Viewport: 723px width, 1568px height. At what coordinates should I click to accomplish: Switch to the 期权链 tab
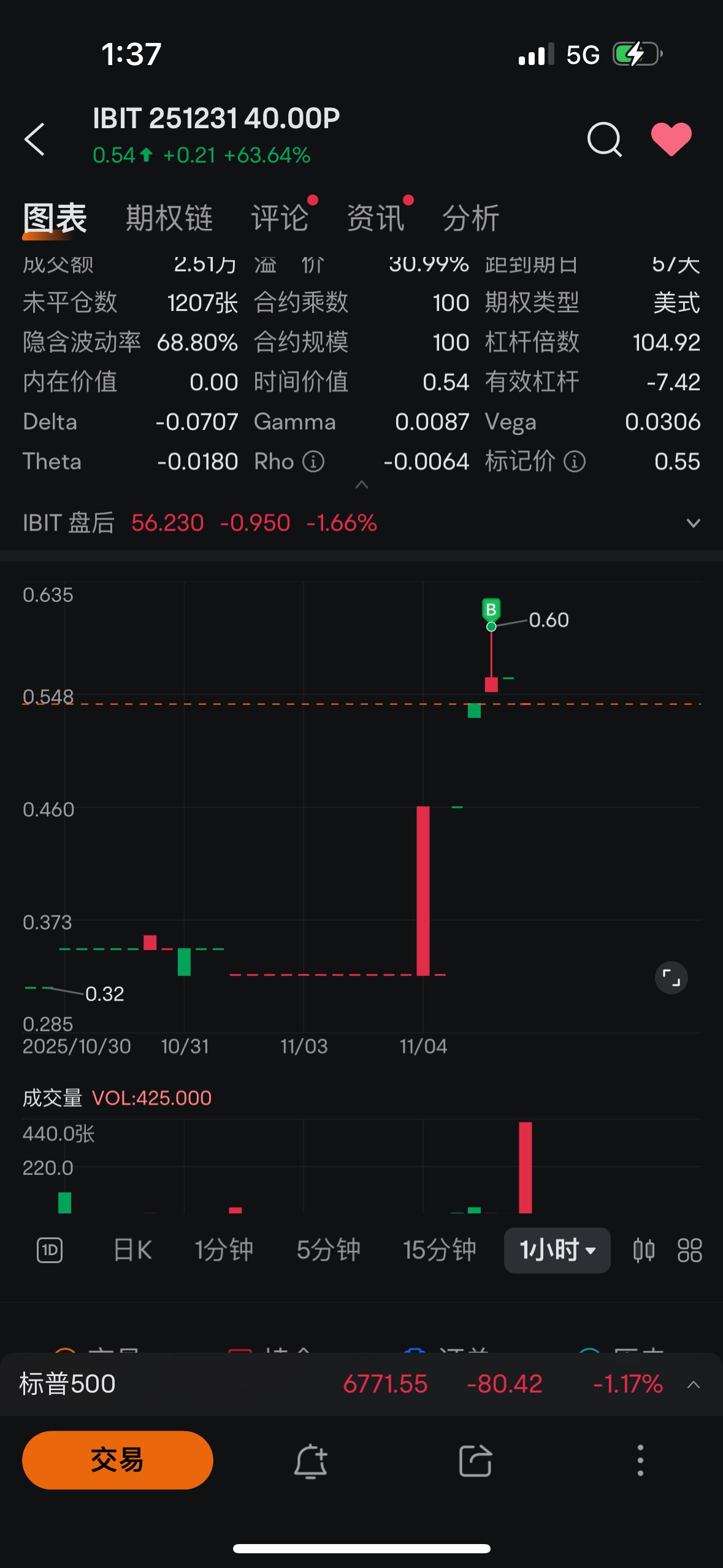click(x=169, y=217)
